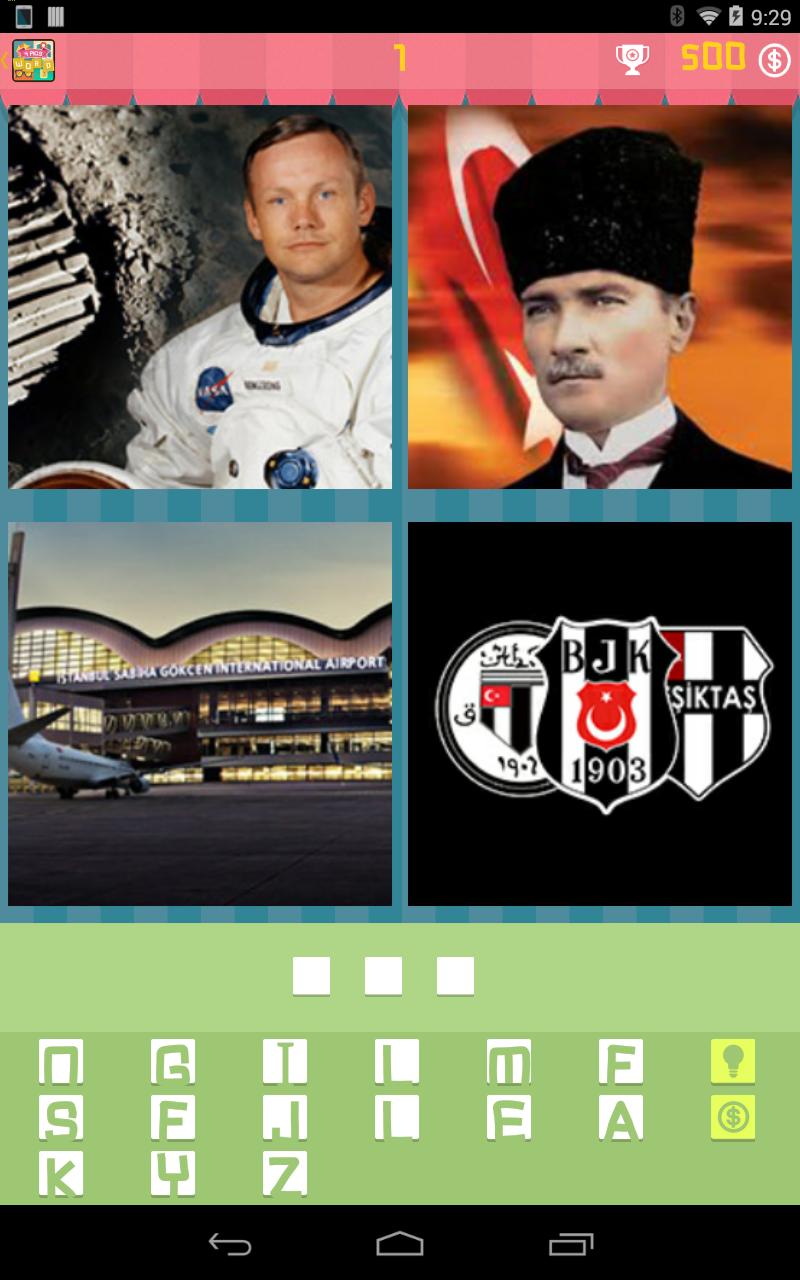Use the light bulb hint

pos(733,1061)
